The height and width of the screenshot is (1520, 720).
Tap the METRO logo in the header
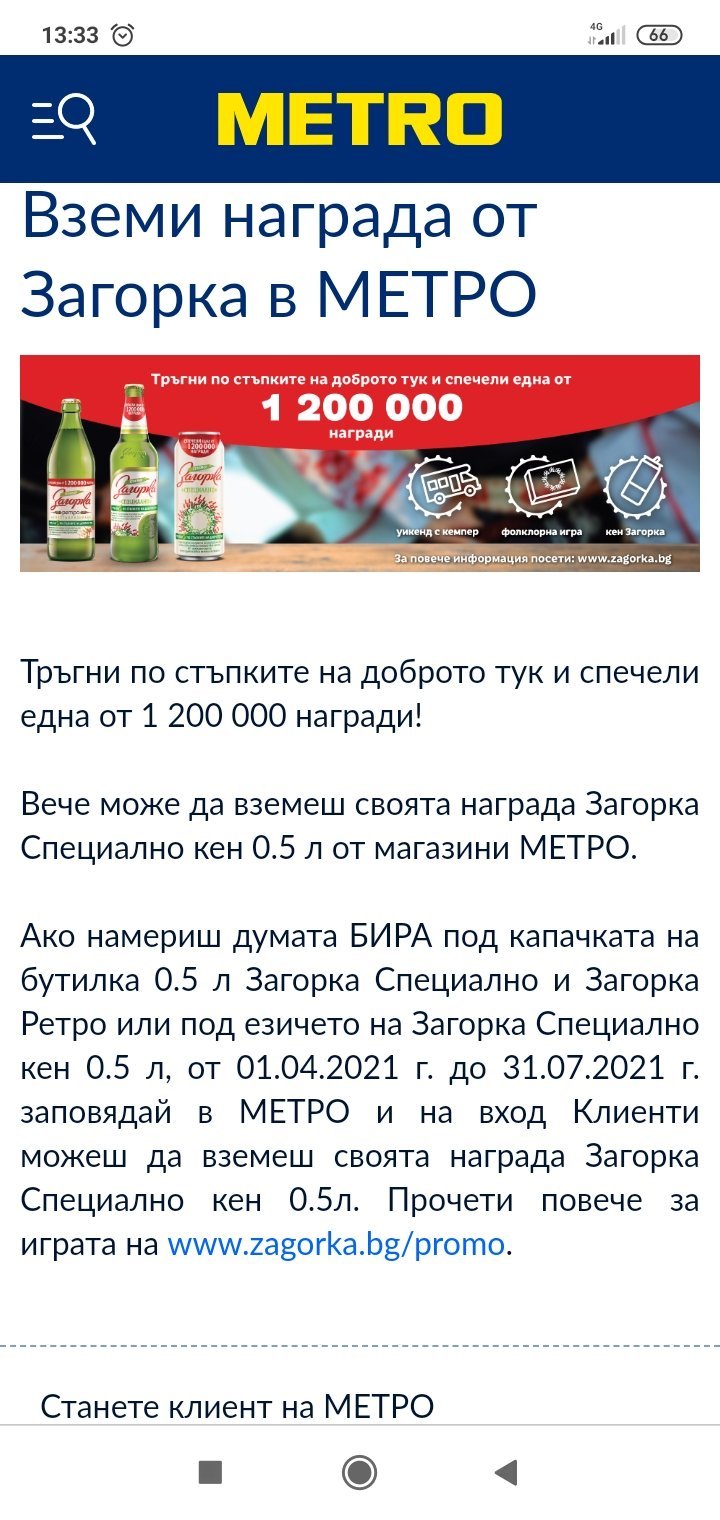[x=360, y=119]
